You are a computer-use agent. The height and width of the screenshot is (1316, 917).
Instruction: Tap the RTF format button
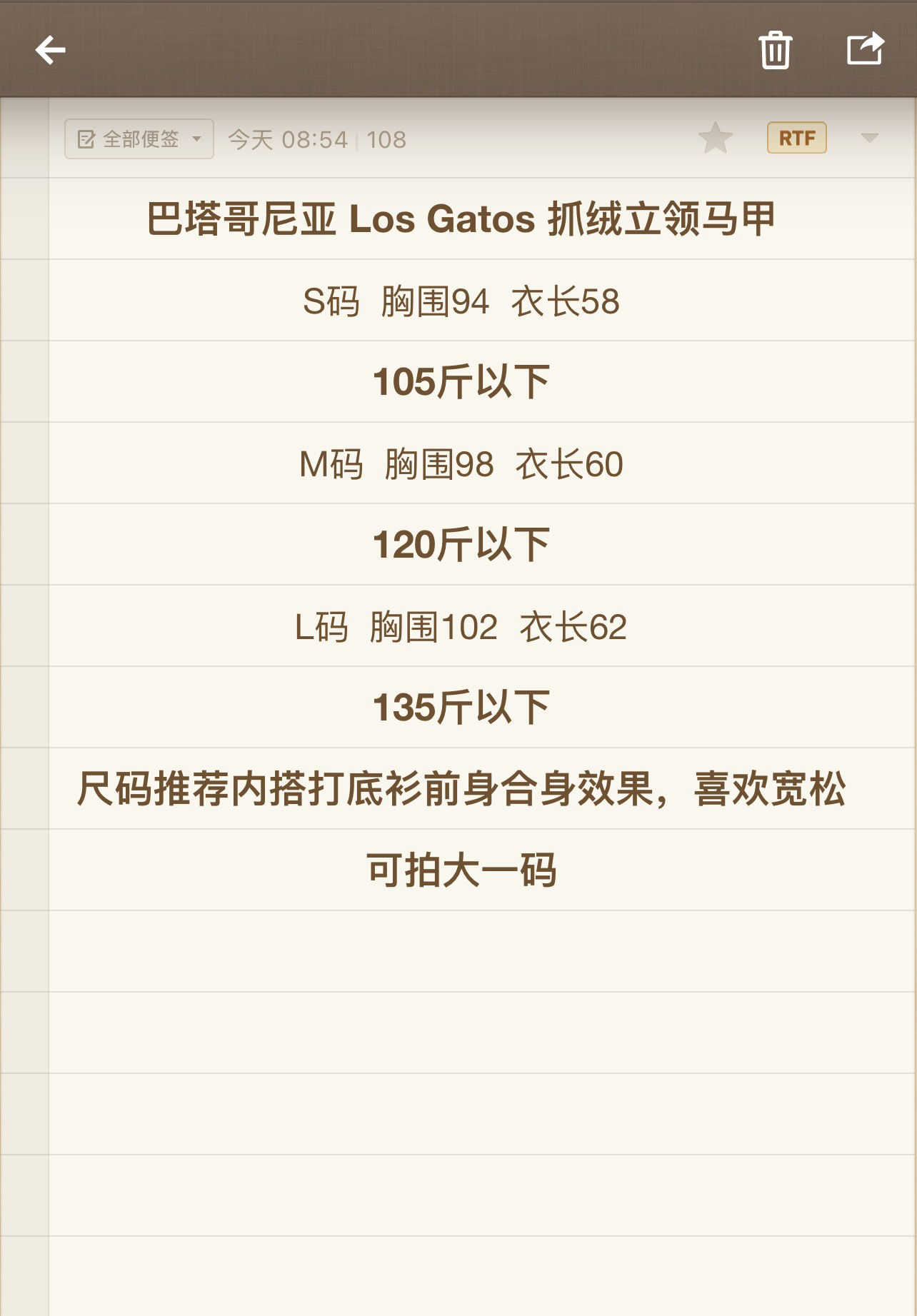click(797, 138)
